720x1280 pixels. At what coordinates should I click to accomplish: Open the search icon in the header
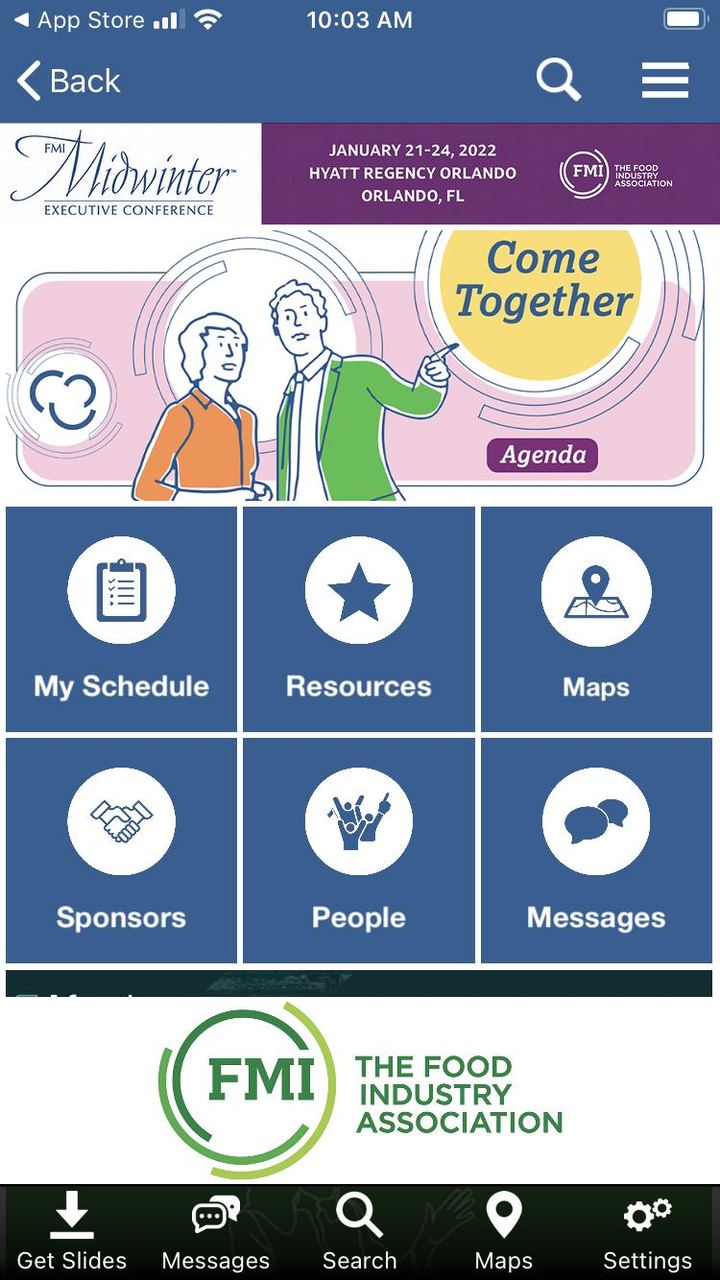[x=558, y=80]
